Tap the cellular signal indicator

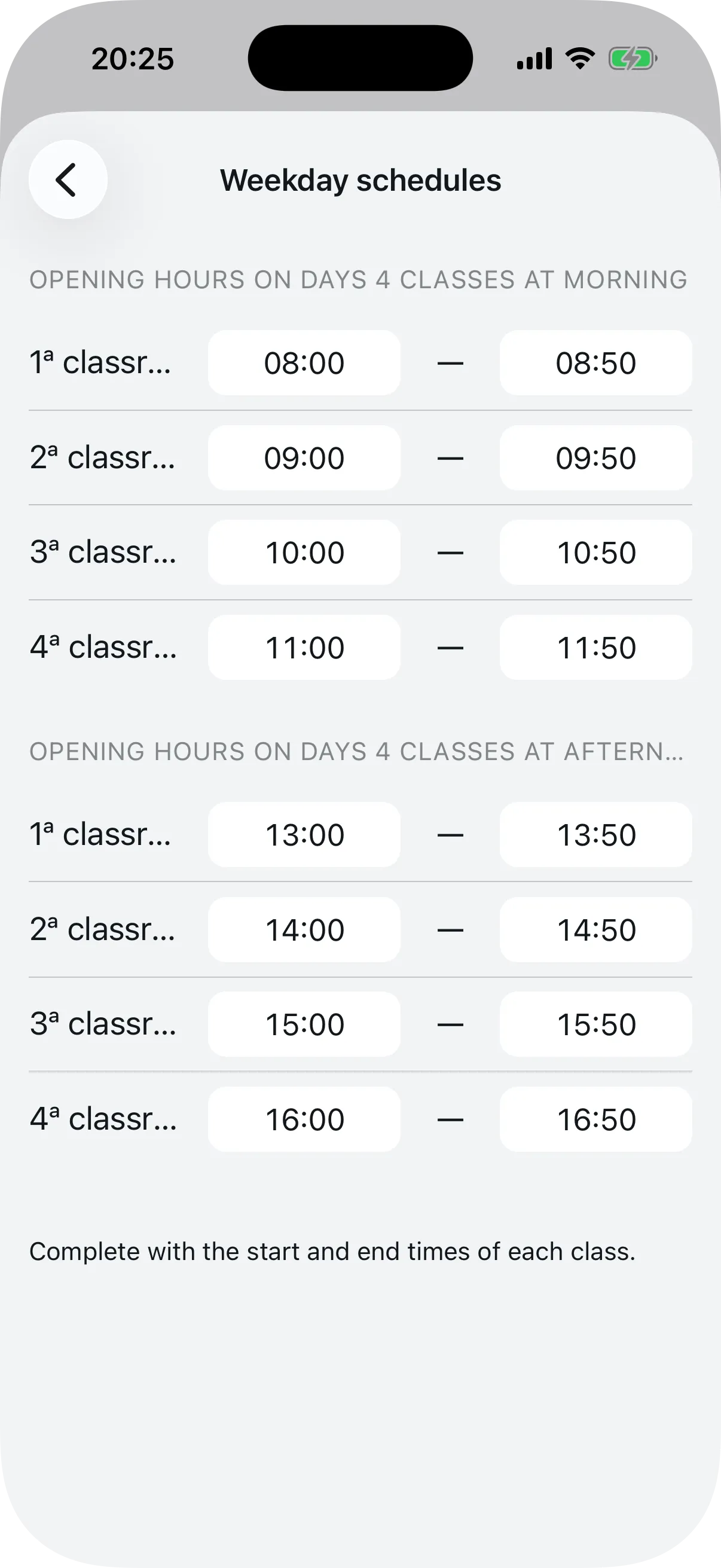[x=534, y=58]
